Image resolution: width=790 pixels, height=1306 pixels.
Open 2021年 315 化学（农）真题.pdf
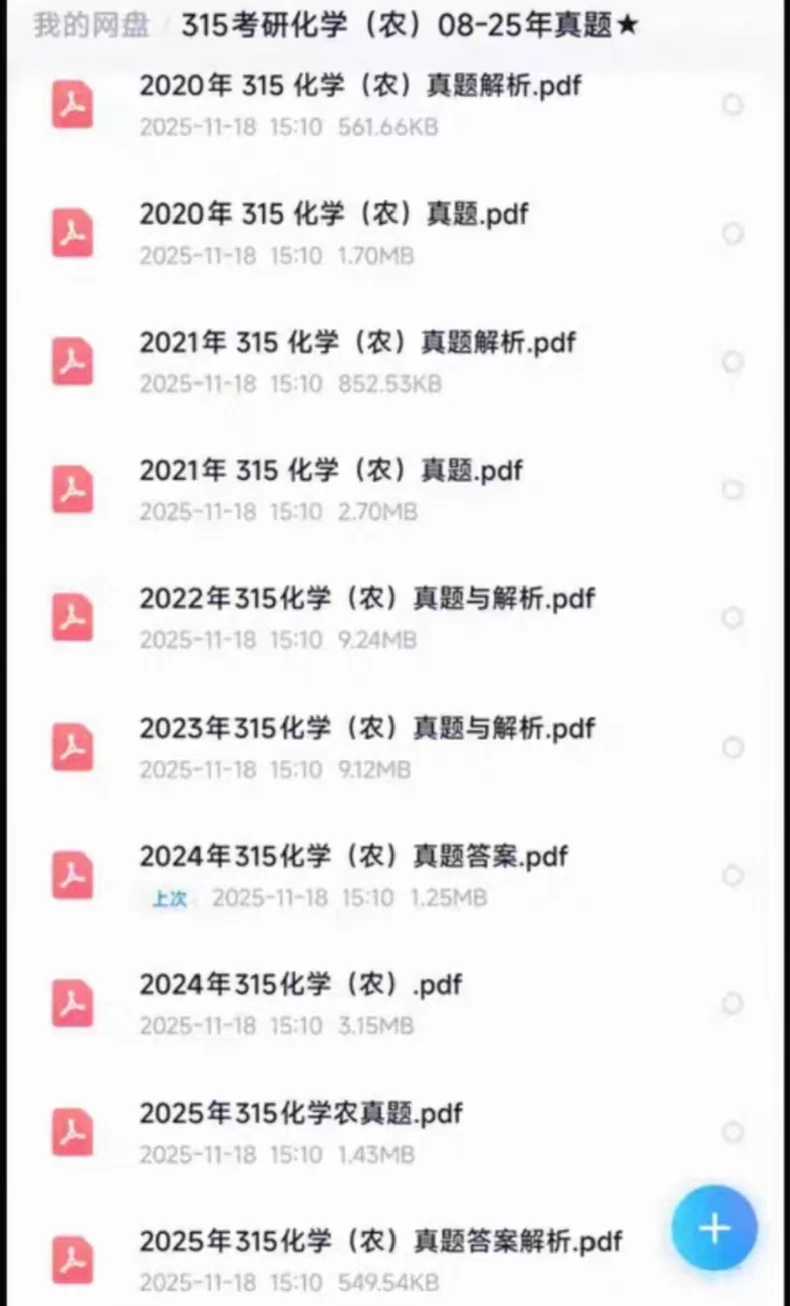point(332,471)
